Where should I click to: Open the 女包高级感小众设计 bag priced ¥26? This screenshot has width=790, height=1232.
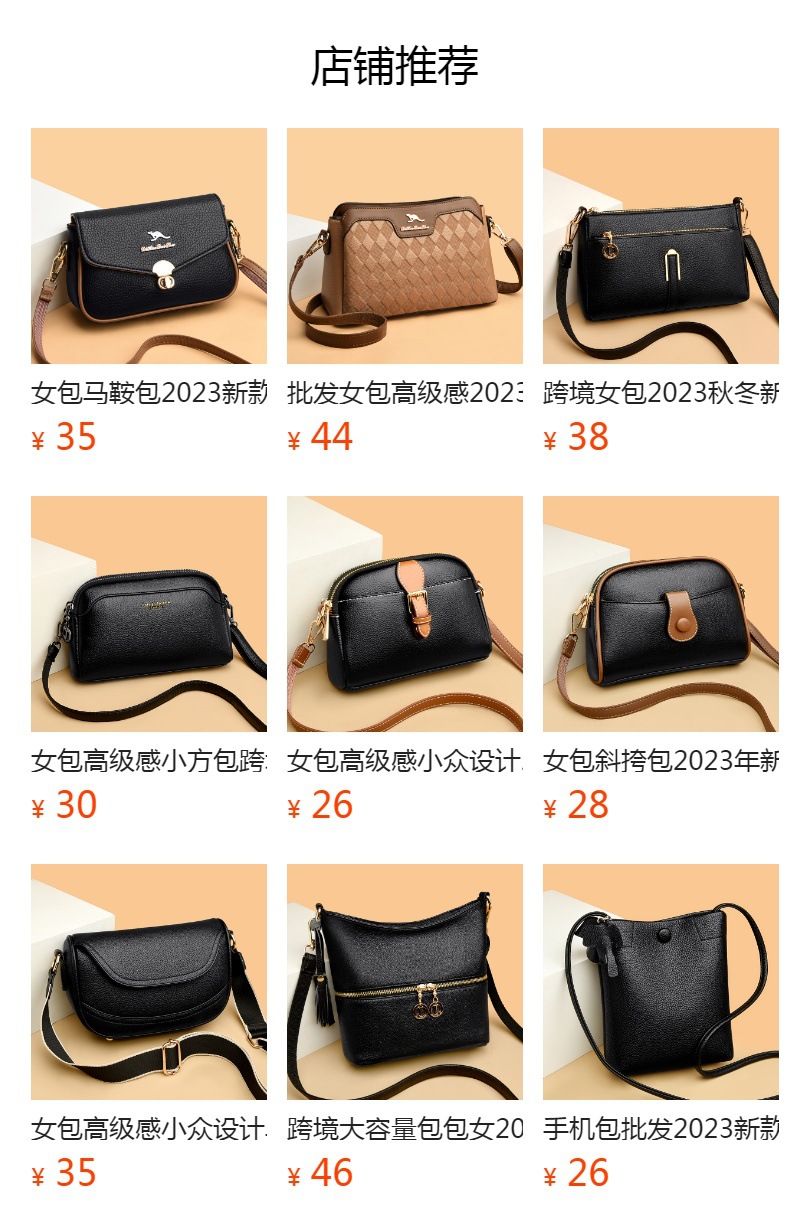click(405, 614)
